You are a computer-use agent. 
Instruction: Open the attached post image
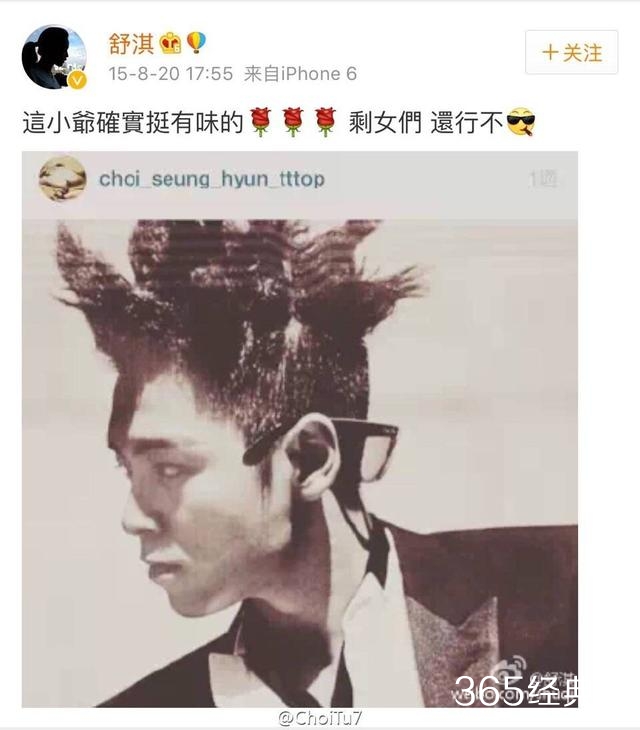click(x=300, y=429)
